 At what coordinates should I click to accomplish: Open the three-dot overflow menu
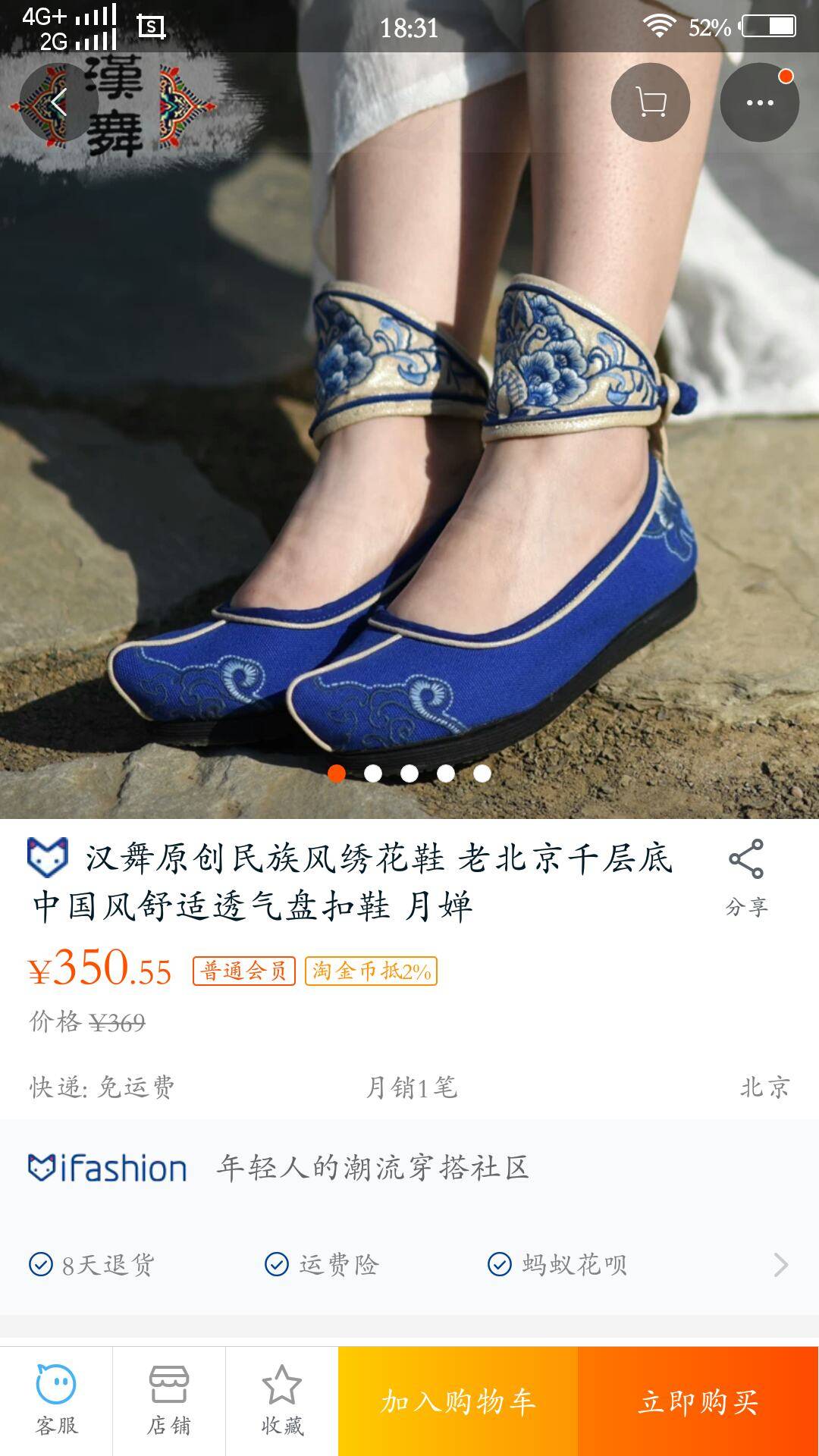(x=759, y=102)
